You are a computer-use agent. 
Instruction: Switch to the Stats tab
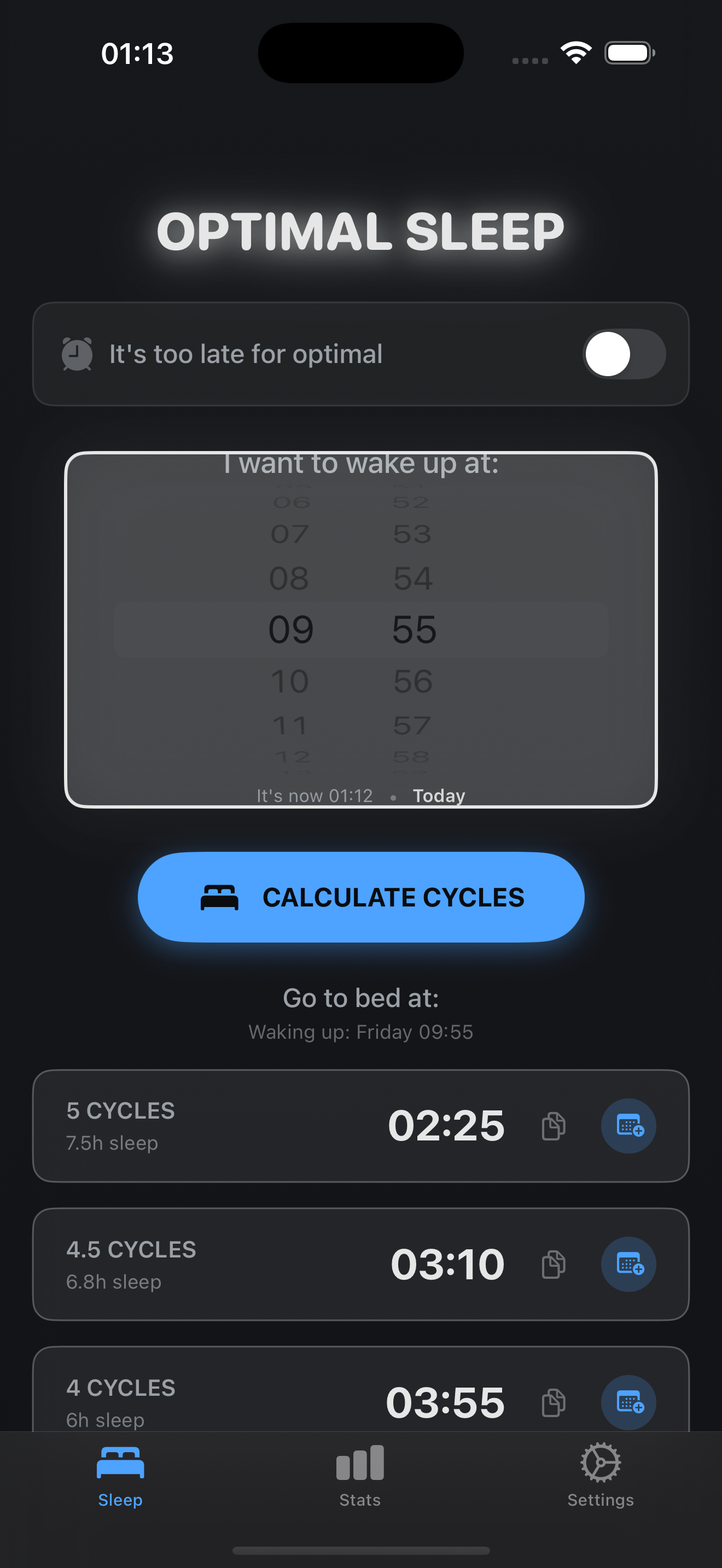pyautogui.click(x=359, y=1476)
